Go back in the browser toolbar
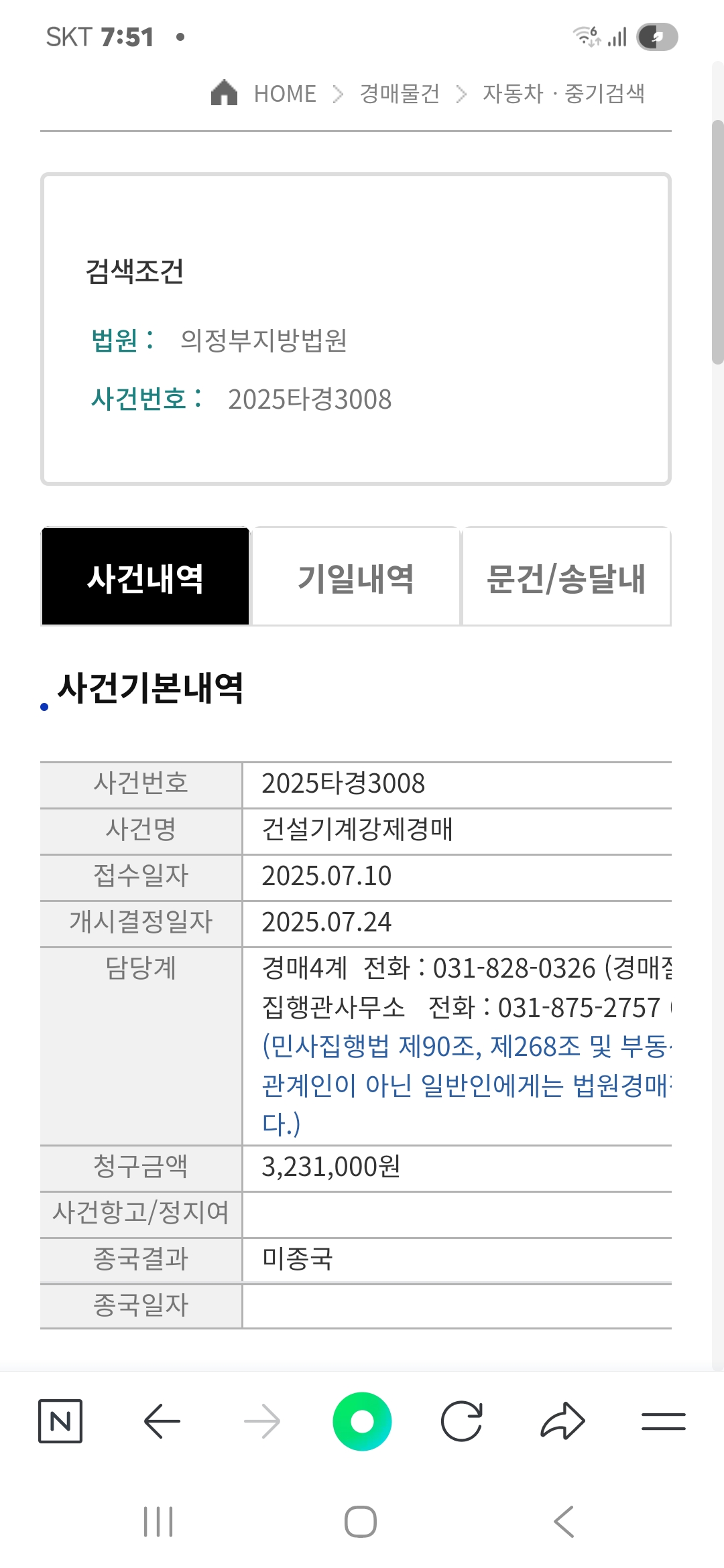Screen dimensions: 724x1568 point(162,1421)
